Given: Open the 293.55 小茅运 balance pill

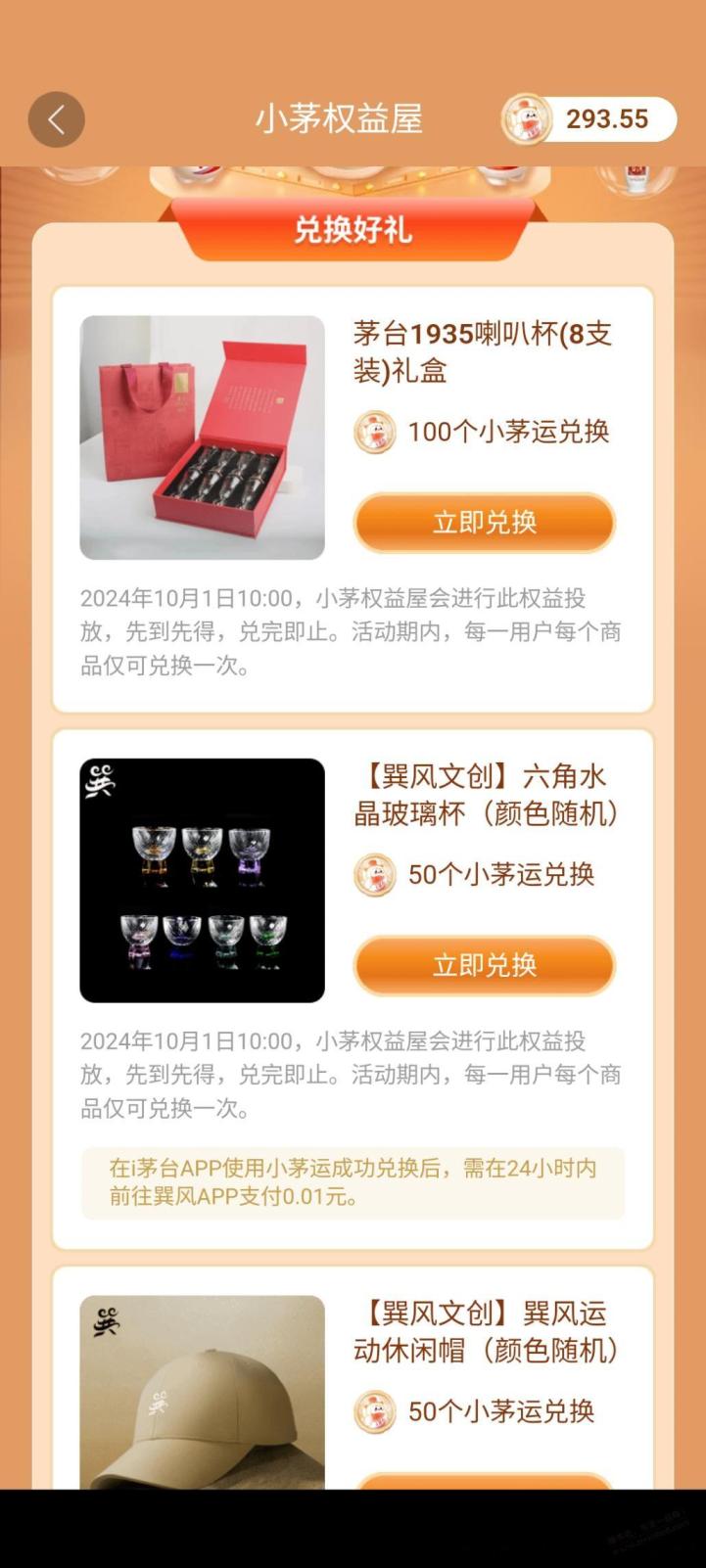Looking at the screenshot, I should tap(588, 119).
